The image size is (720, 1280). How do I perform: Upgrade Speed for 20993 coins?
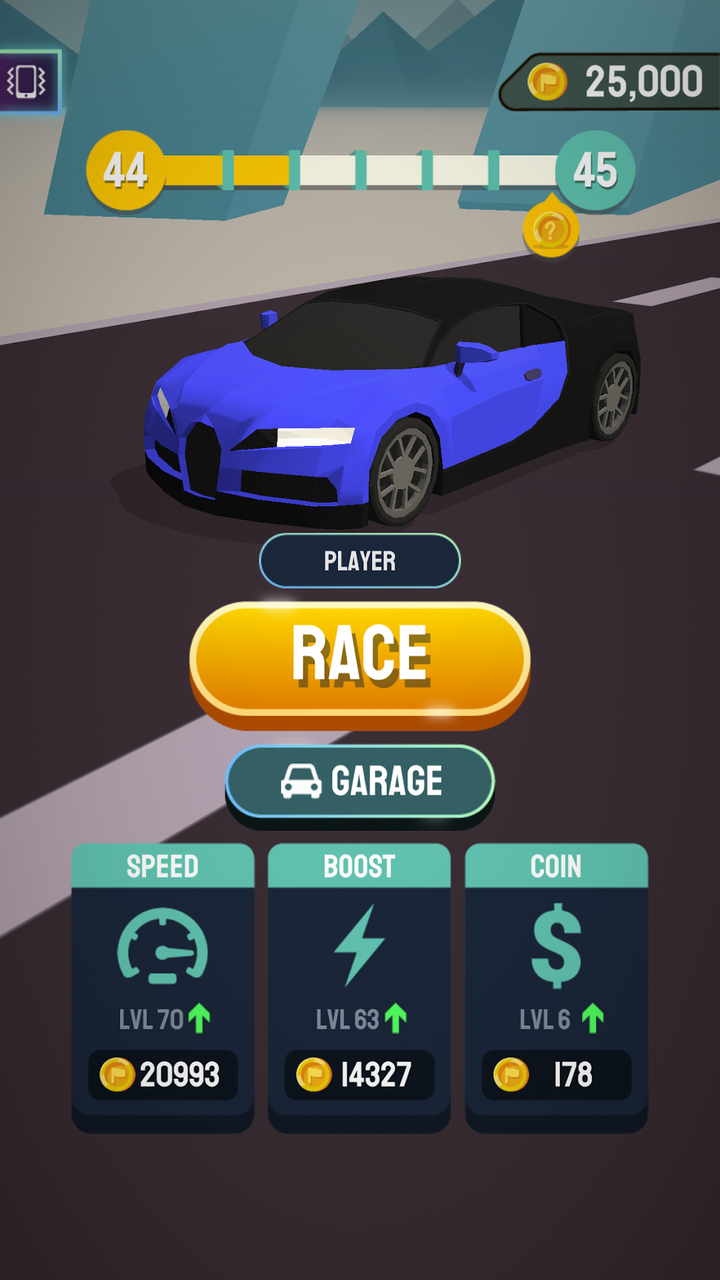pyautogui.click(x=162, y=1075)
